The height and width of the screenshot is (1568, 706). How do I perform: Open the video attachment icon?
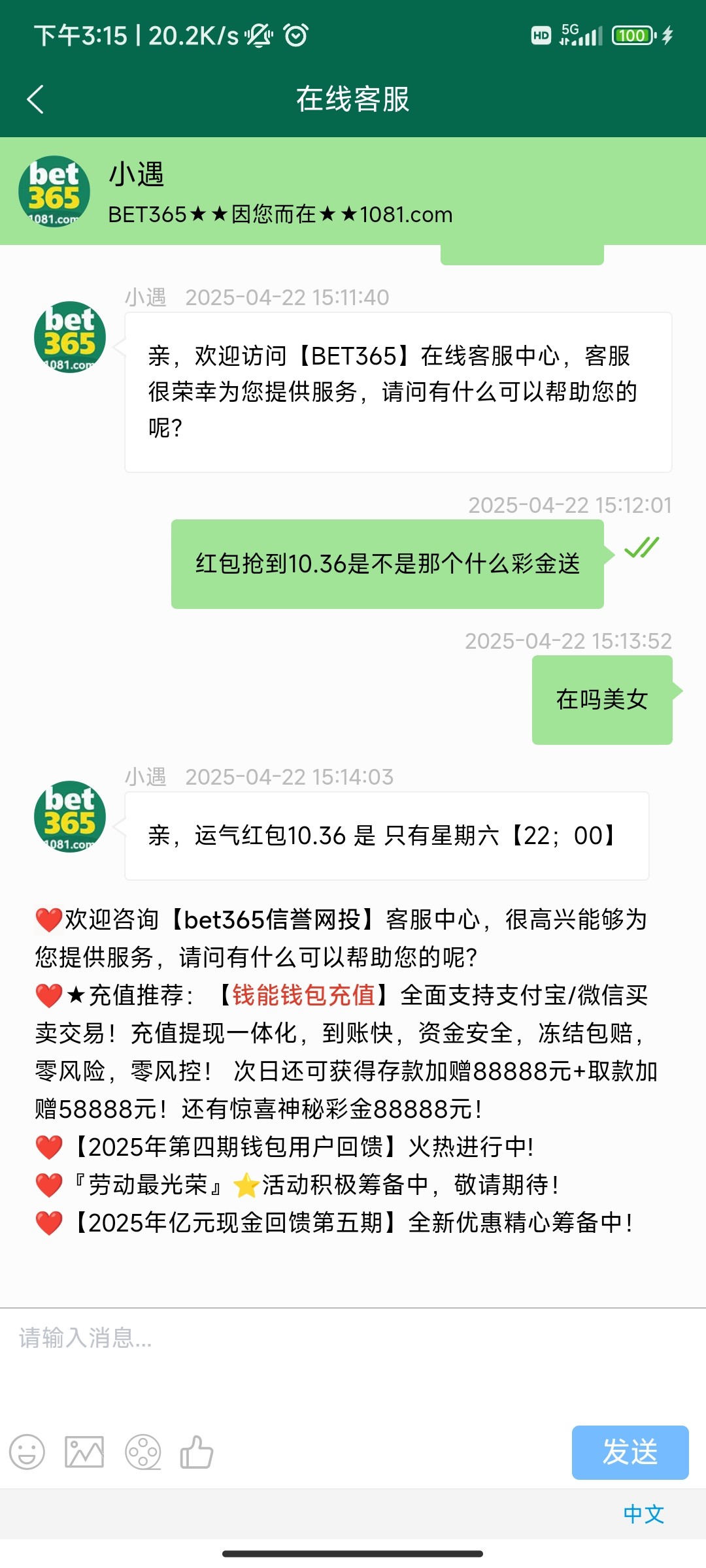click(143, 1452)
